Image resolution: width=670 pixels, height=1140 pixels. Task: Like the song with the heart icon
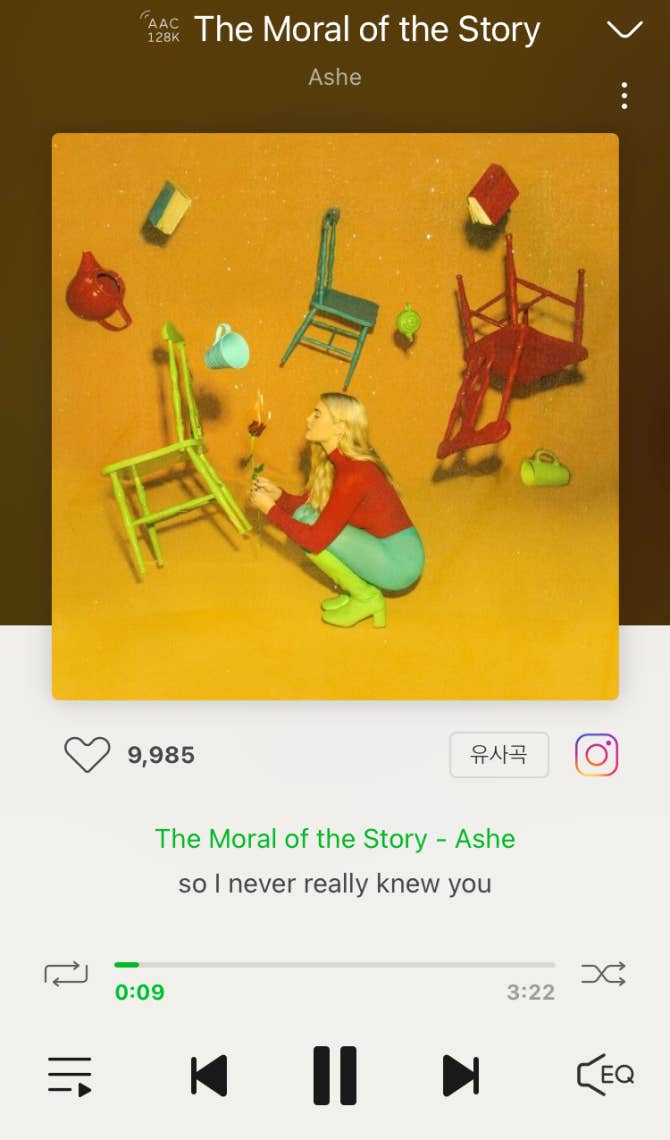tap(87, 755)
